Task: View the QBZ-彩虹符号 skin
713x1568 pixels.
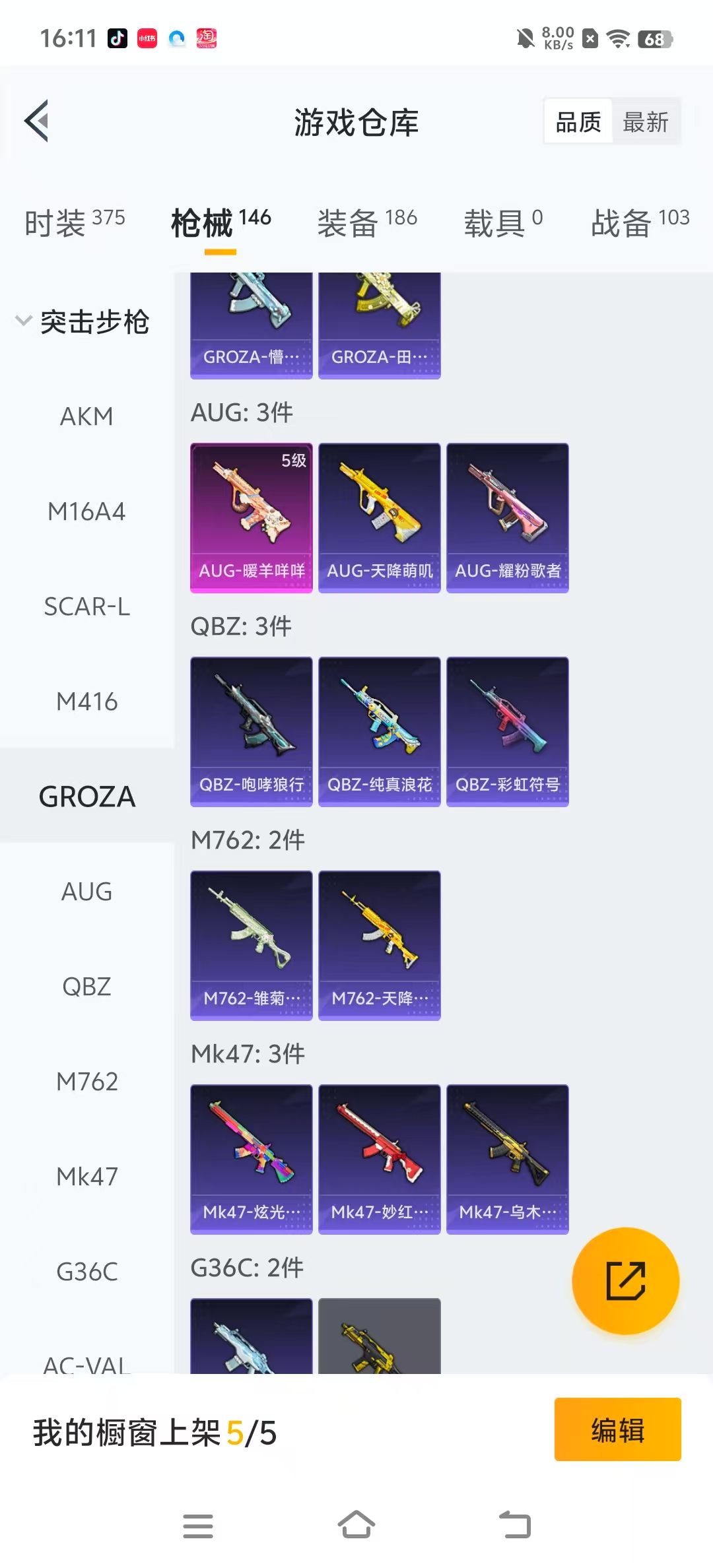Action: click(x=508, y=731)
